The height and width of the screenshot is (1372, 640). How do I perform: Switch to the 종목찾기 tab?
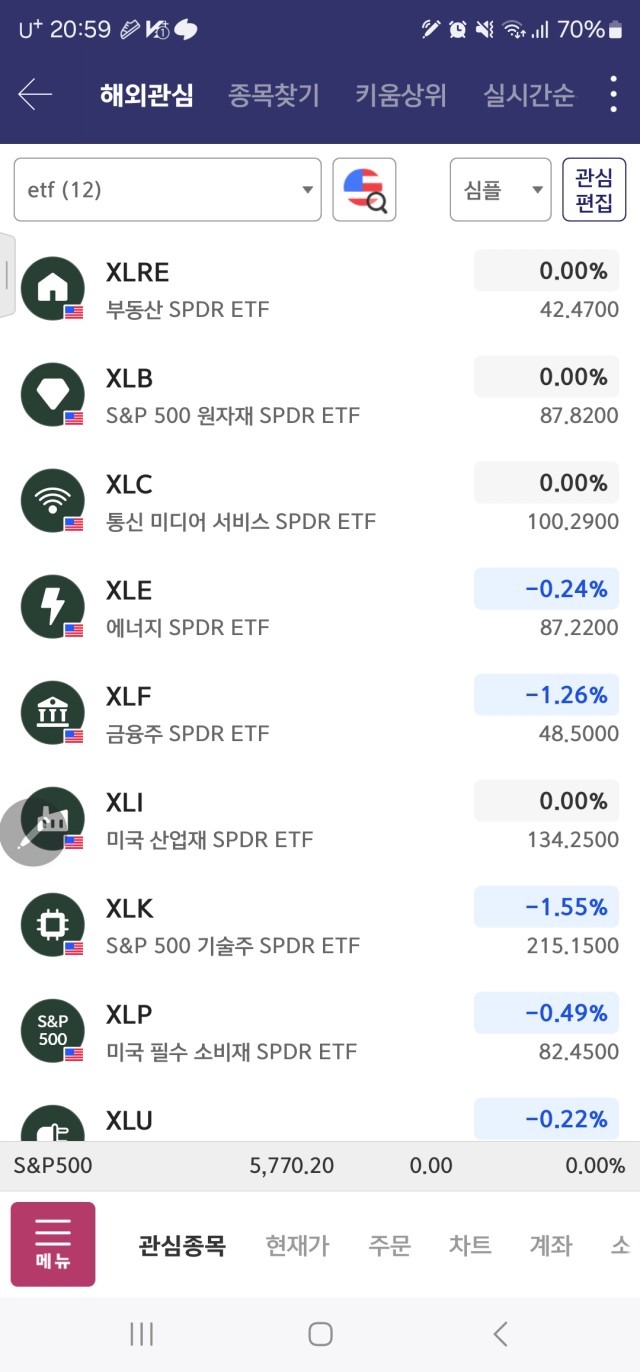coord(274,96)
